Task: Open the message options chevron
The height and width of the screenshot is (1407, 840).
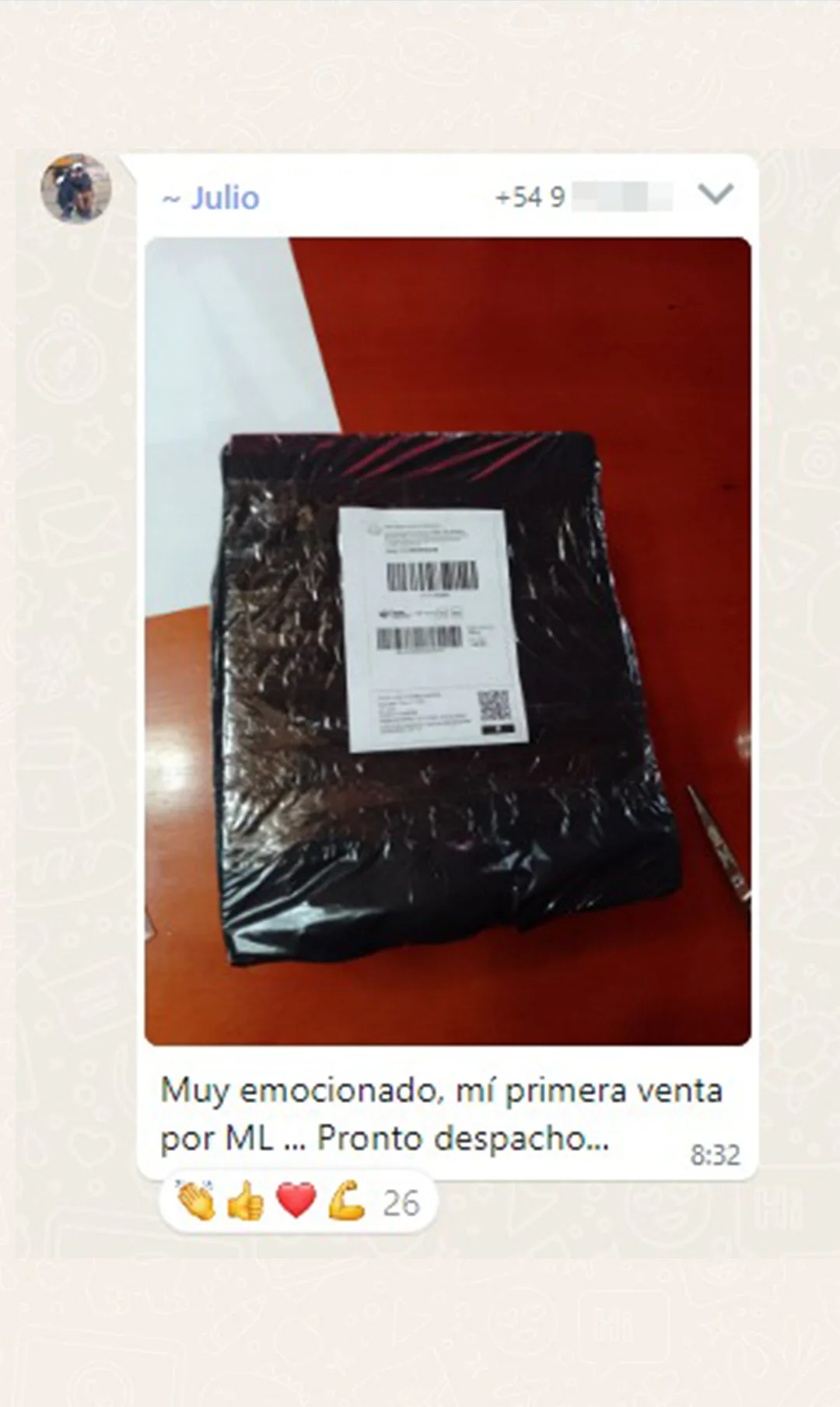Action: pyautogui.click(x=716, y=194)
